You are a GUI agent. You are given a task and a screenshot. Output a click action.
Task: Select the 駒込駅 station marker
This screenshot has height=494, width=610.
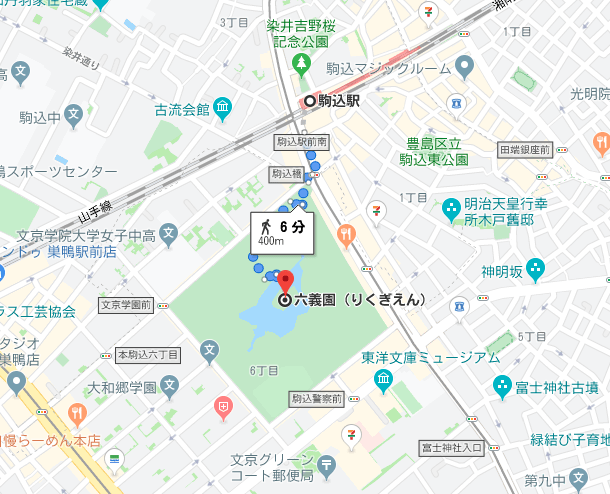coord(310,101)
